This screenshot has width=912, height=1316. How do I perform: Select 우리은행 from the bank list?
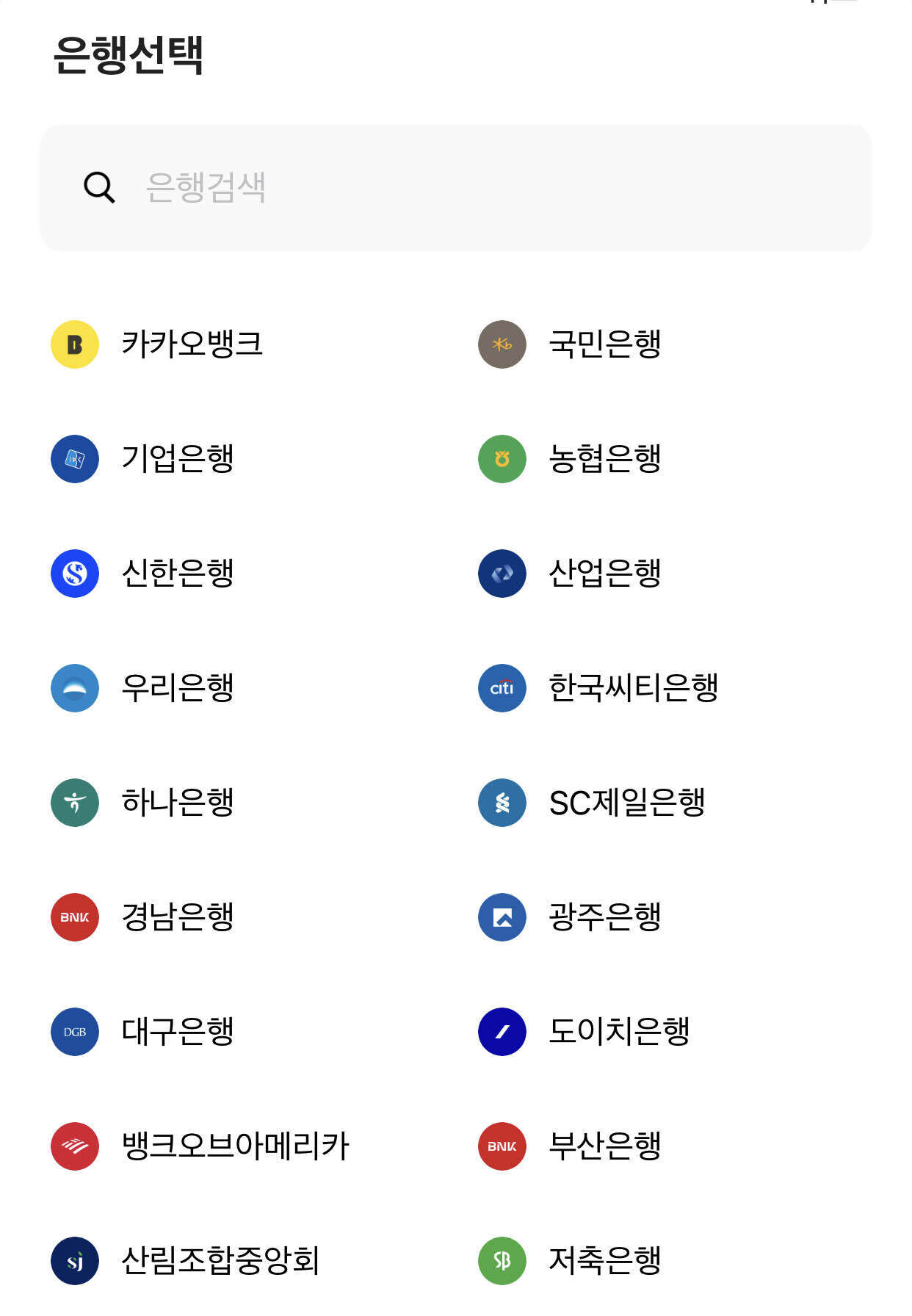click(x=177, y=688)
